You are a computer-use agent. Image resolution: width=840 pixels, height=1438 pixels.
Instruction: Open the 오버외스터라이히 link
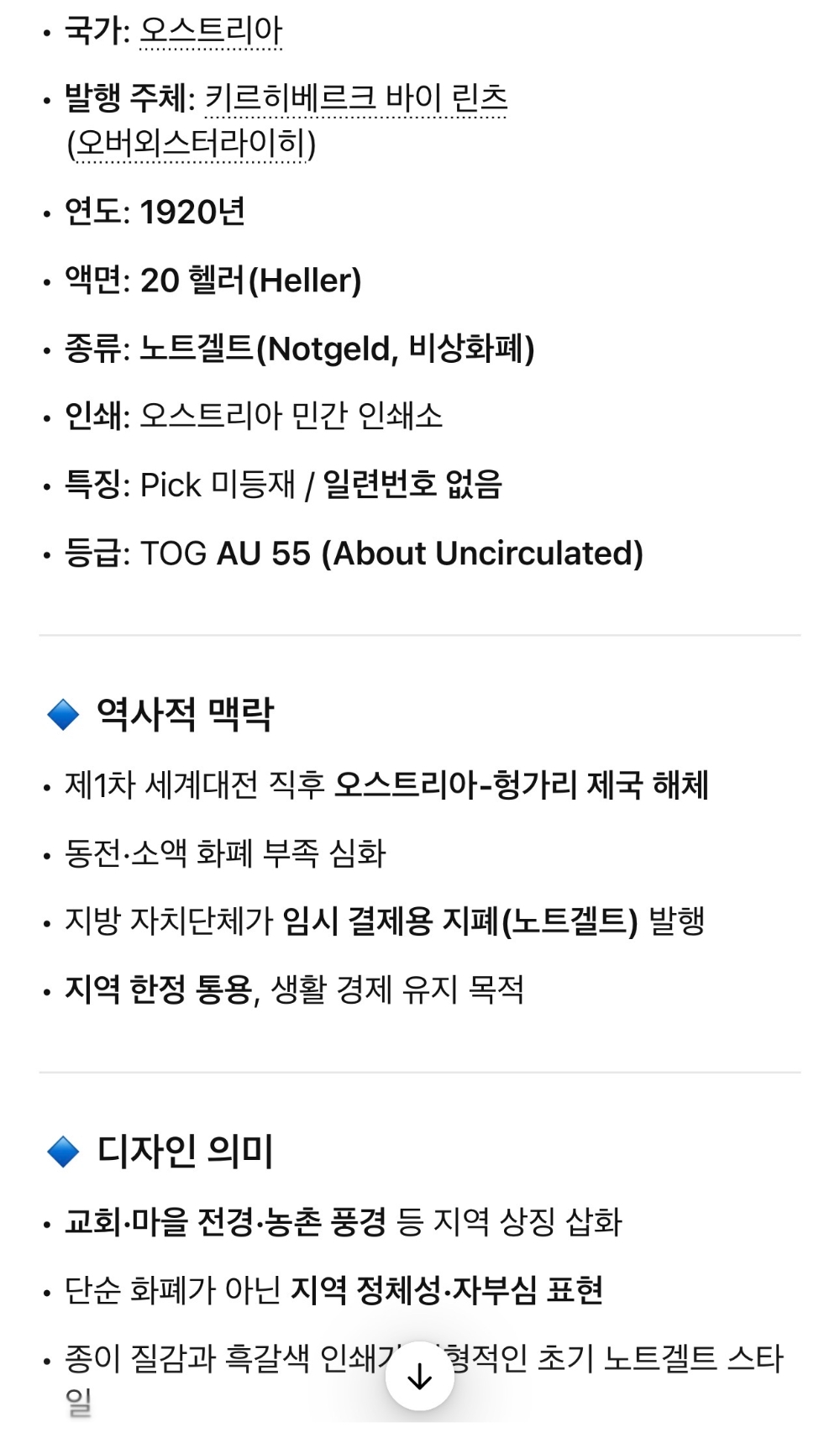coord(191,144)
